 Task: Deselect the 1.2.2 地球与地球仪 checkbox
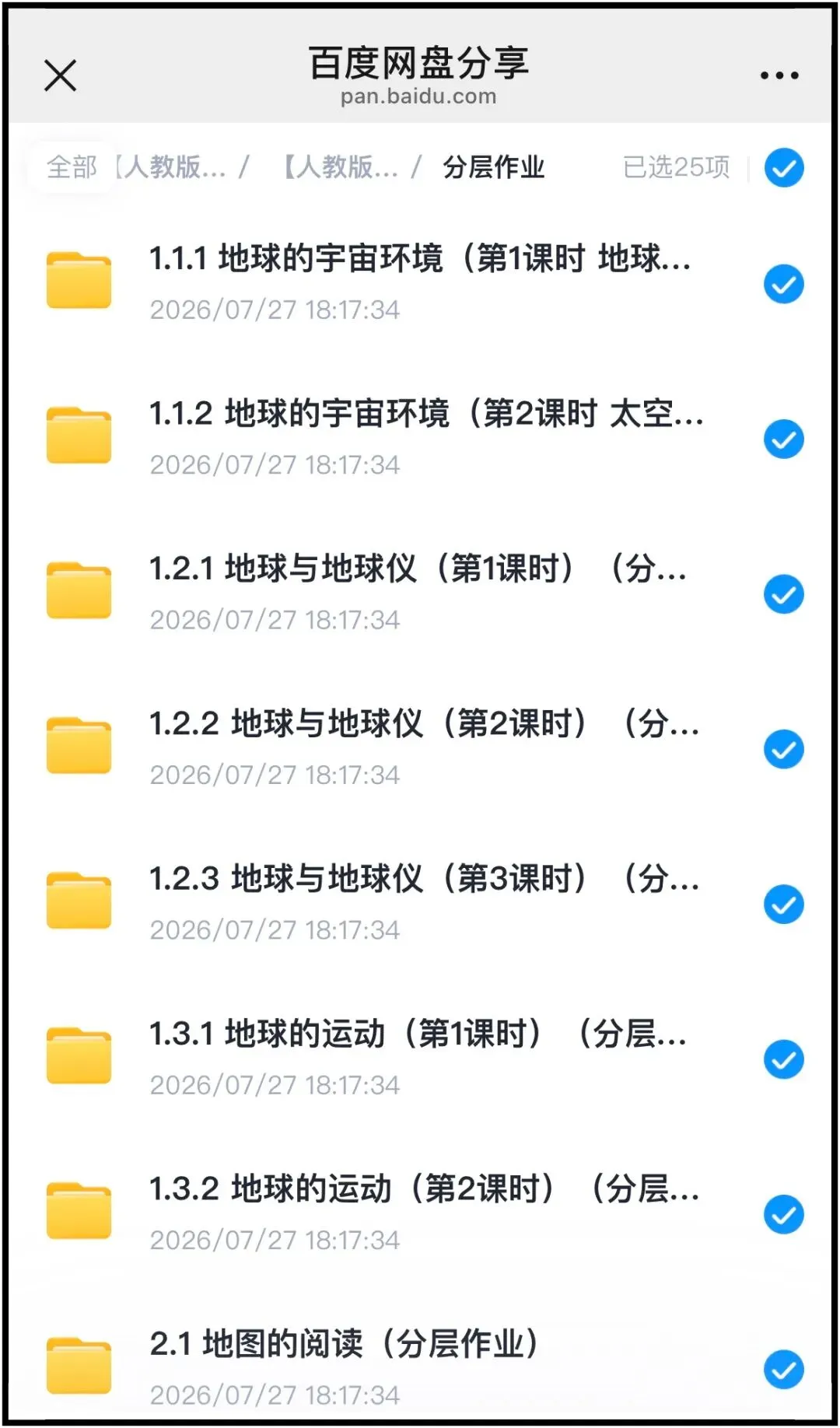coord(783,749)
